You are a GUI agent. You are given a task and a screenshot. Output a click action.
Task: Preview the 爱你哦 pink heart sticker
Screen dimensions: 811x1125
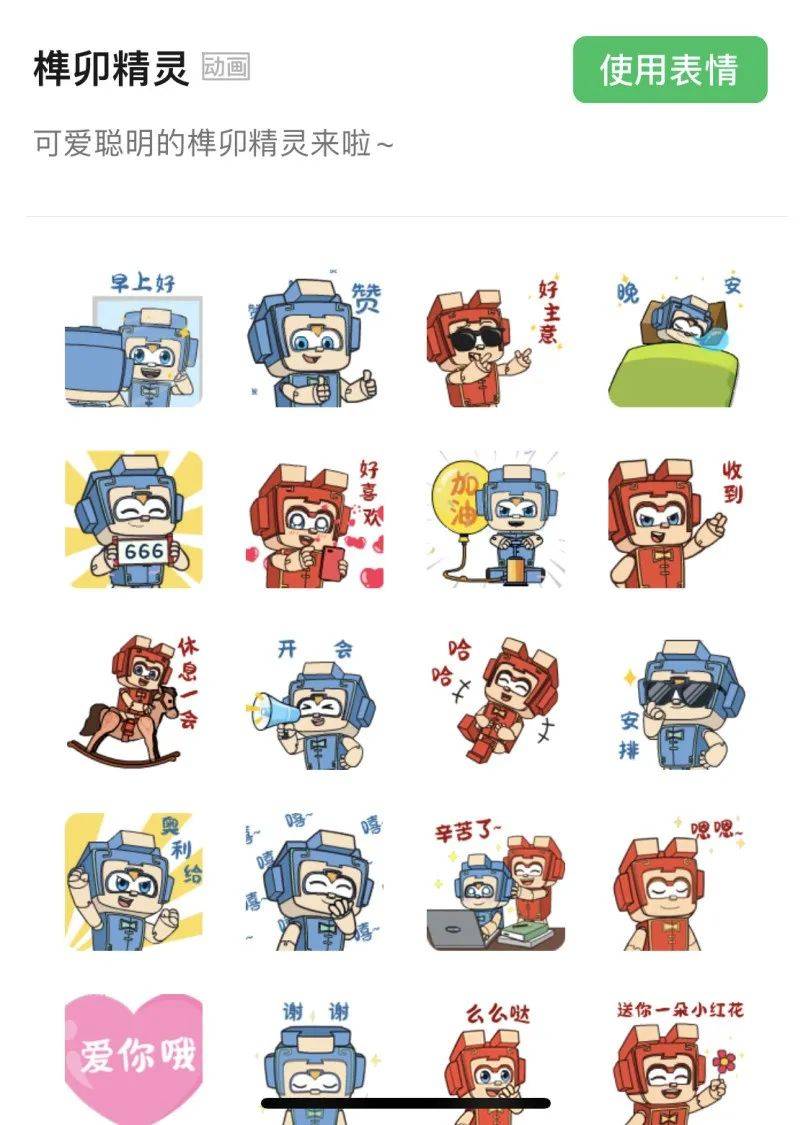point(134,1050)
